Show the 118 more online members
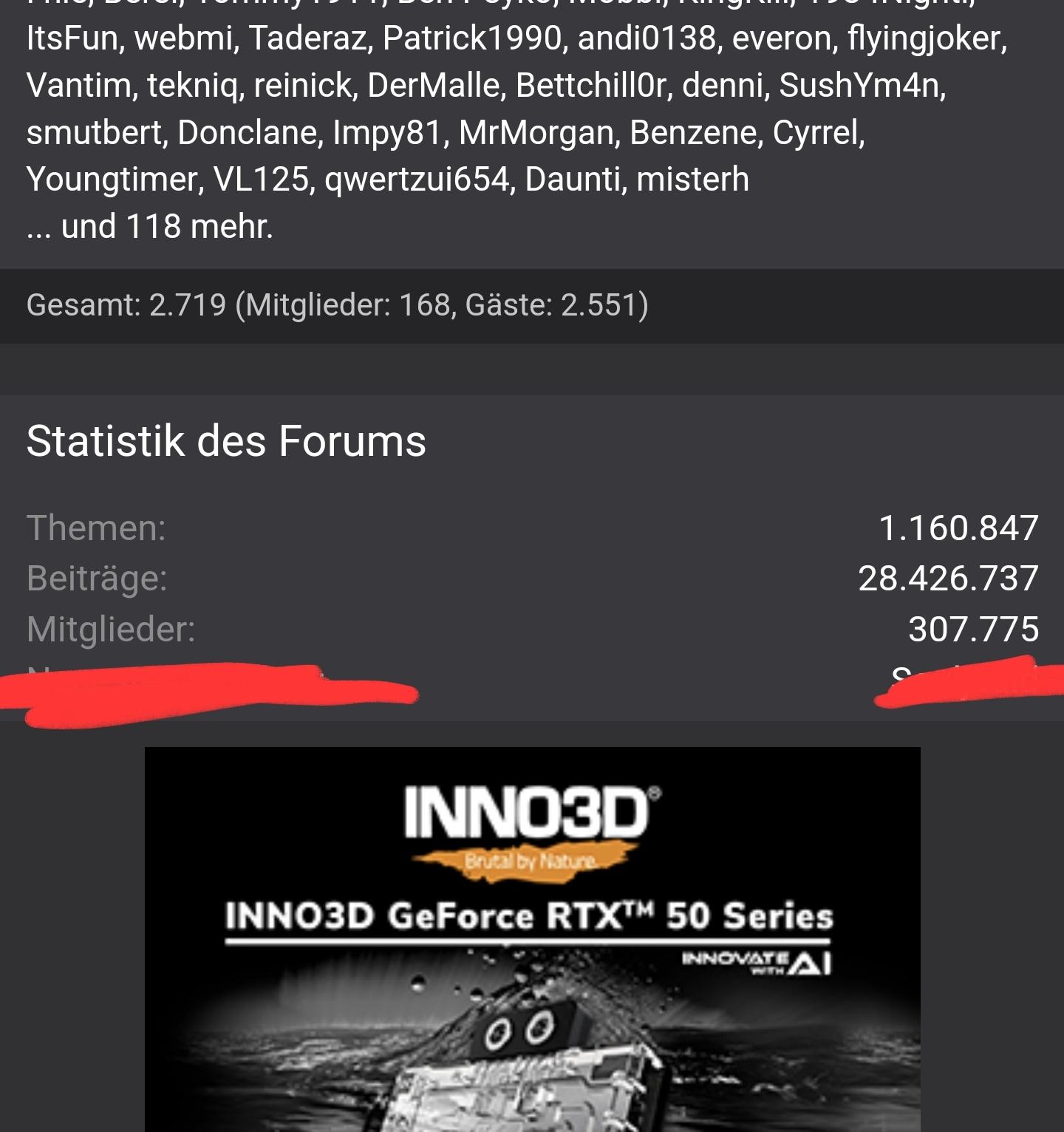 coord(166,227)
